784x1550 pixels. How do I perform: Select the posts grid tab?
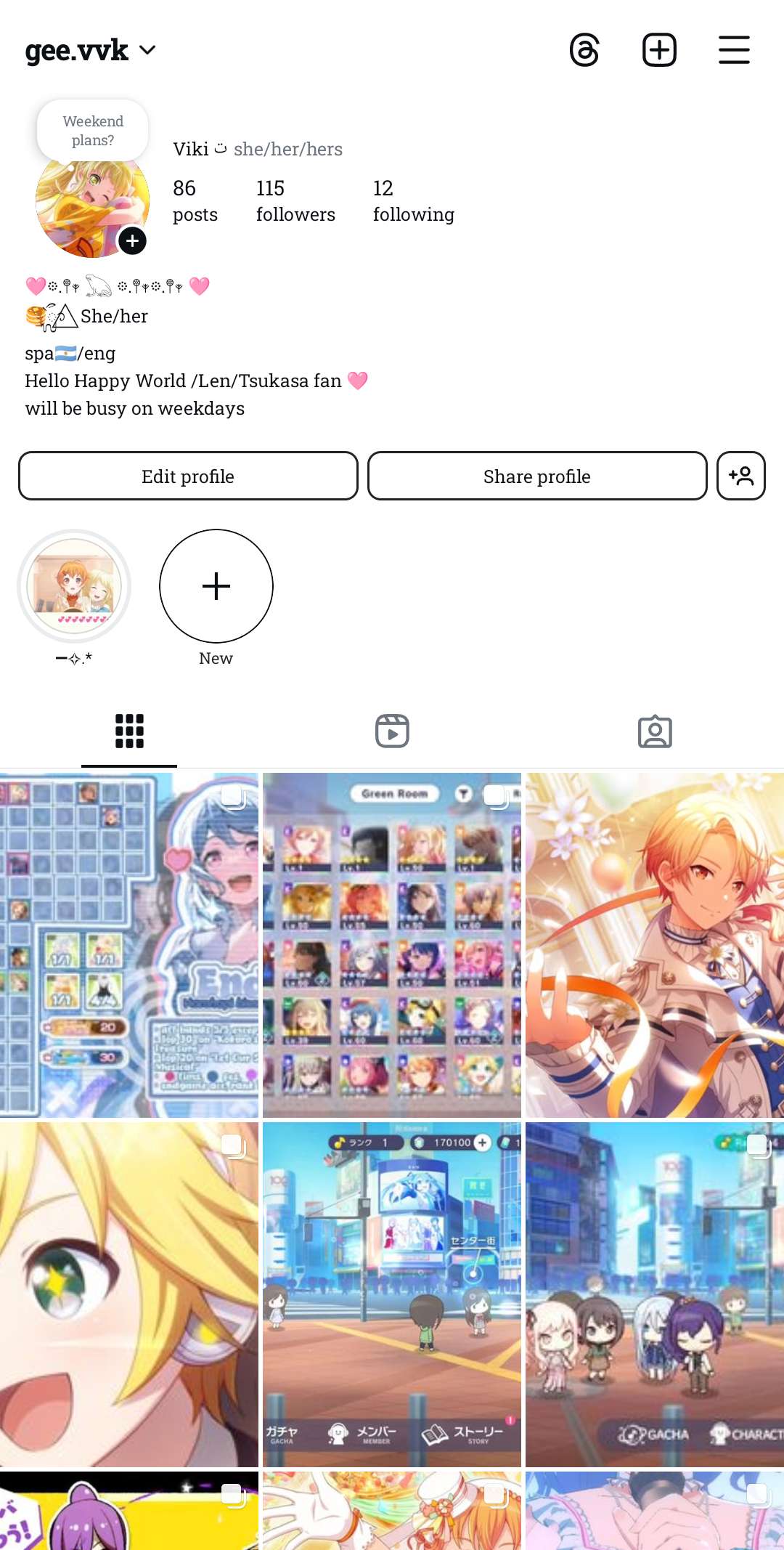(129, 731)
